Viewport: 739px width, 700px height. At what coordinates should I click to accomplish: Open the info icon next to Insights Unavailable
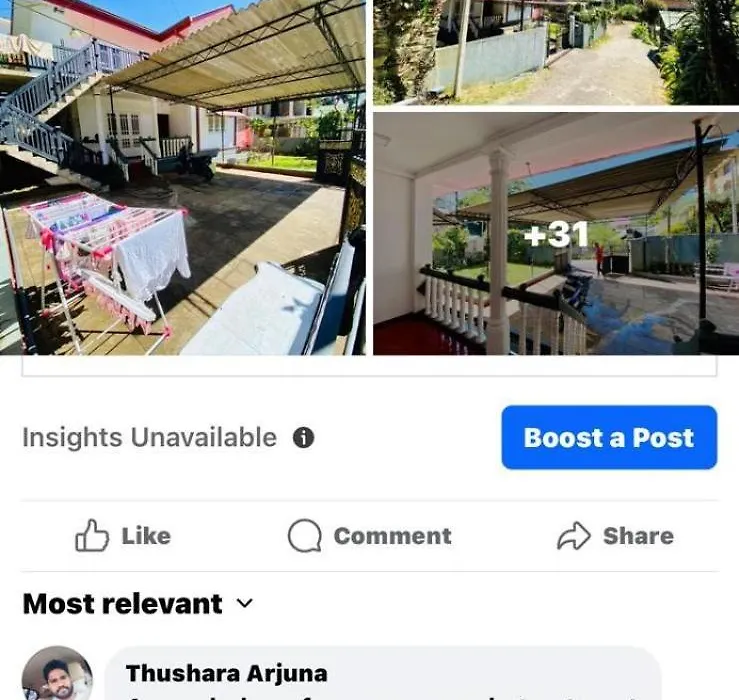coord(303,438)
